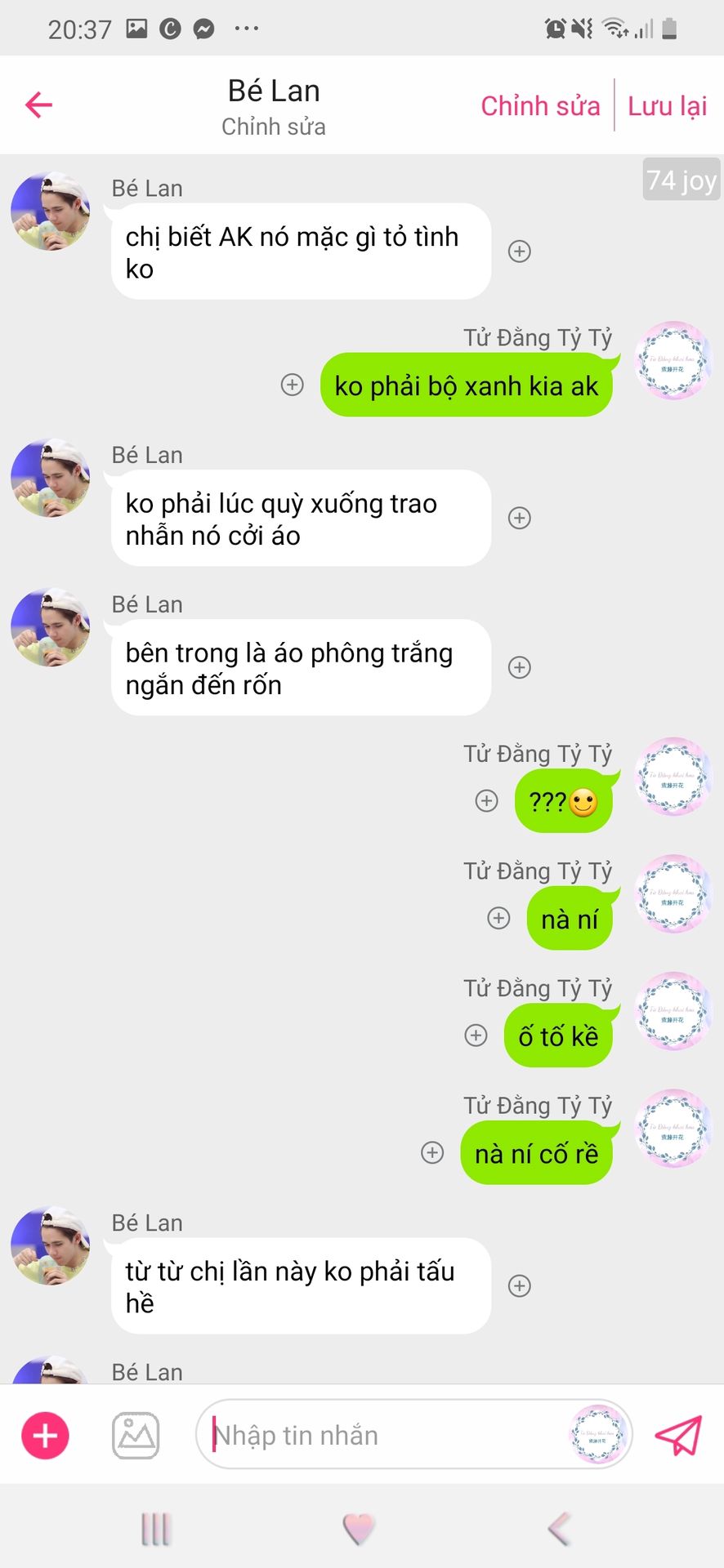Tap plus icon beside "ko phải bộ xanh kia ak"
Screen dimensions: 724x1568
tap(292, 385)
